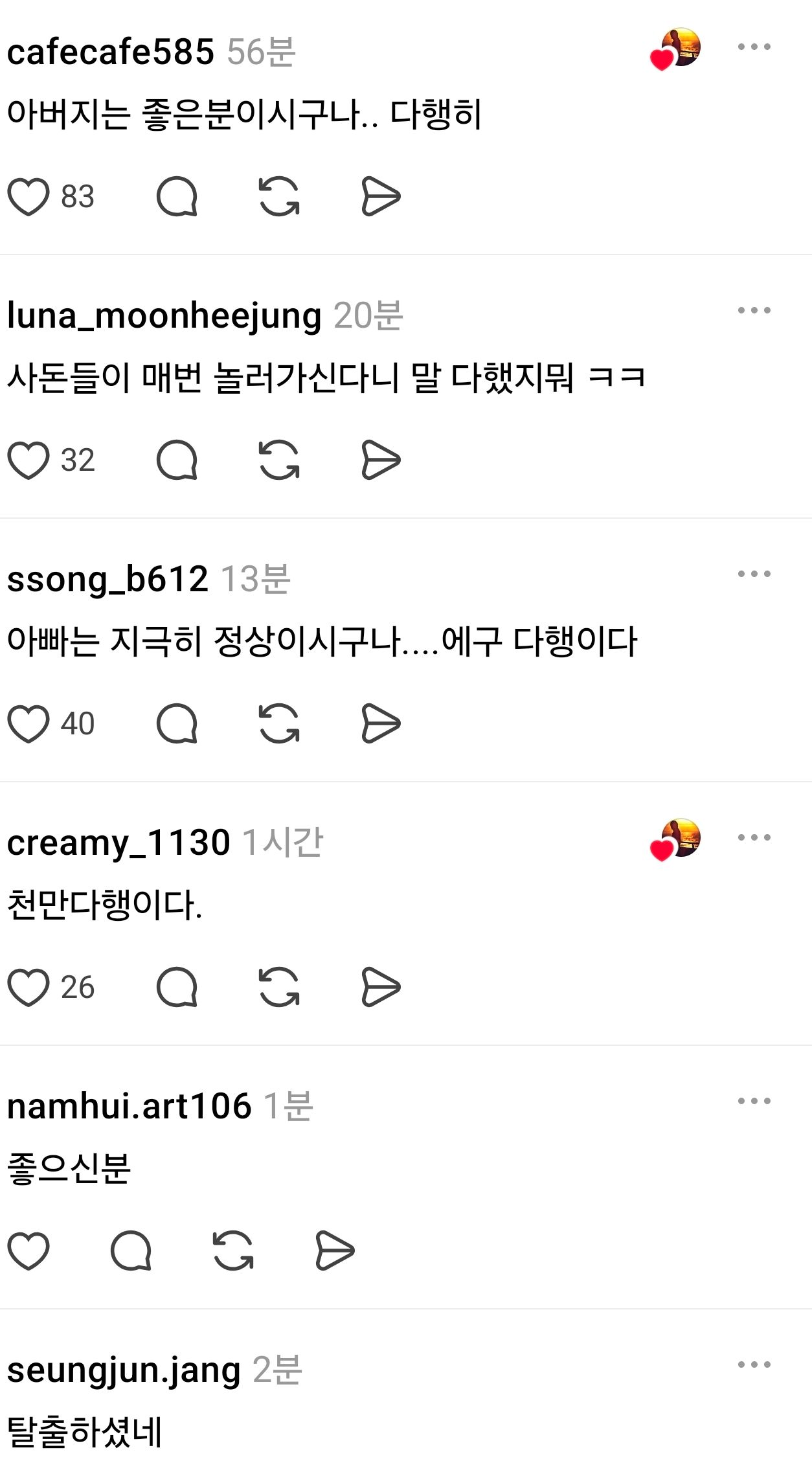The width and height of the screenshot is (812, 1472).
Task: Share creamy_1130's comment via send icon
Action: pos(381,987)
